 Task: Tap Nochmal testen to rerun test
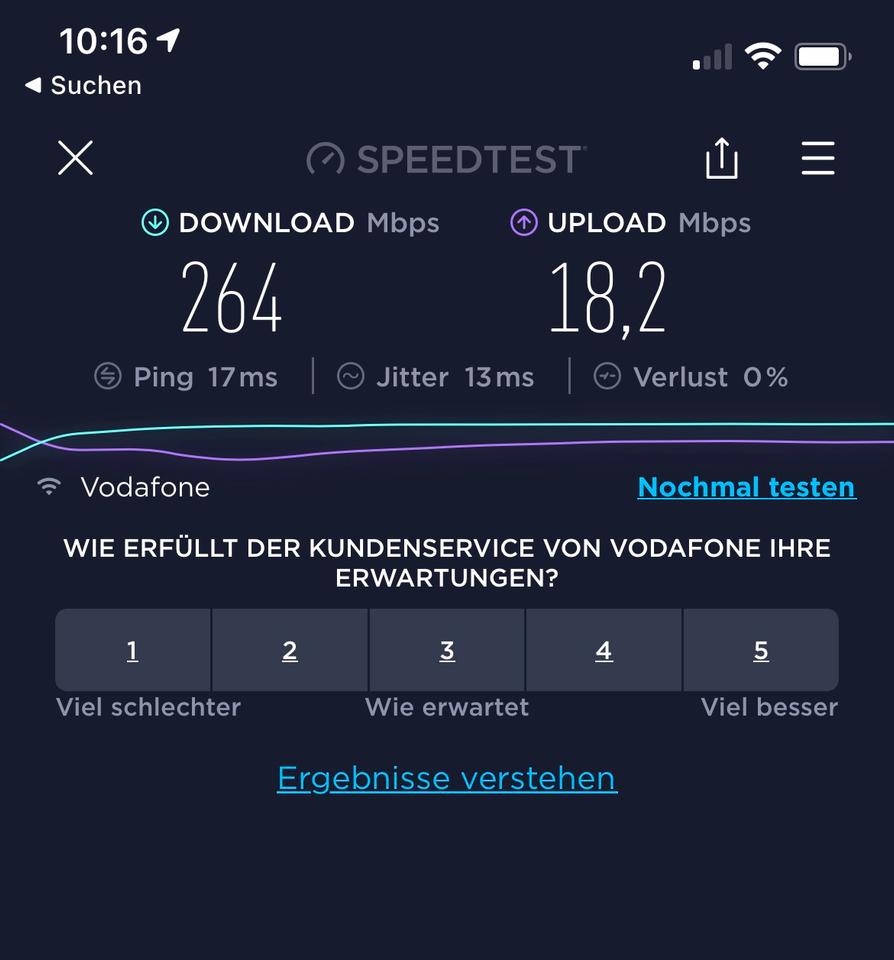point(746,487)
